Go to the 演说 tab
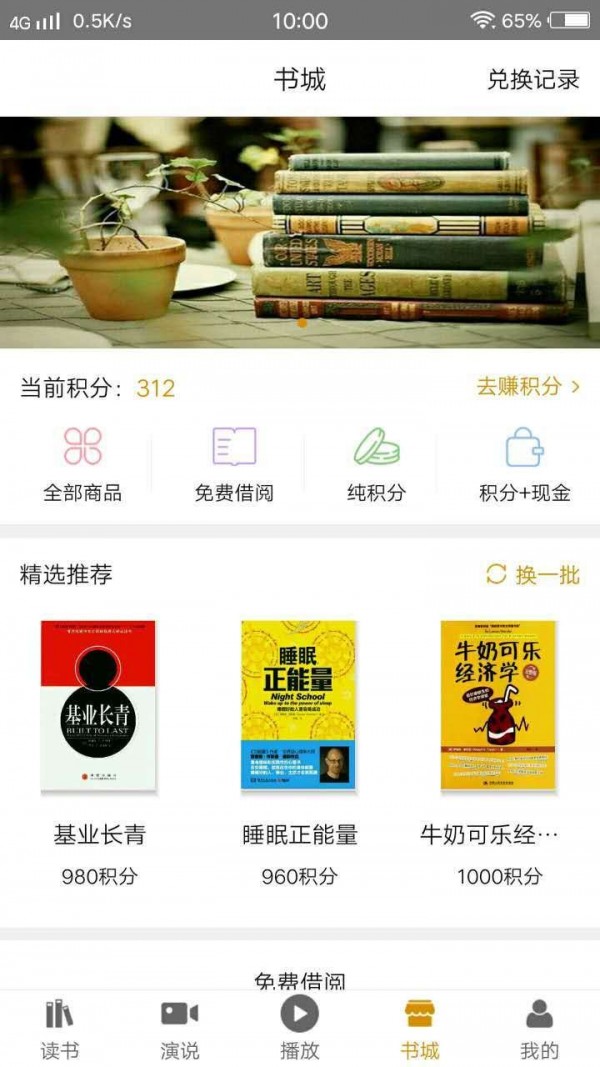 point(180,1028)
